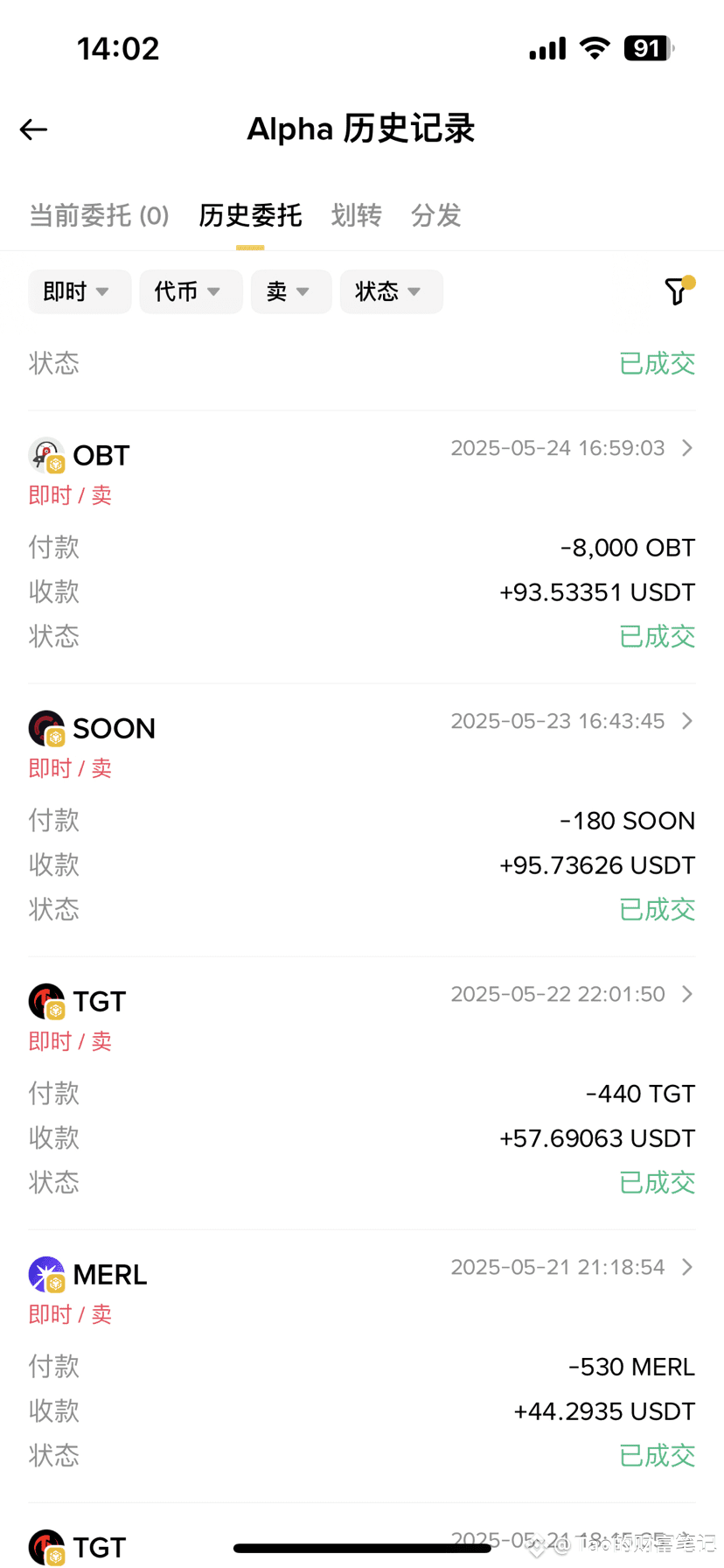Screen dimensions: 724x1568
Task: Select the 历史委托 tab
Action: [x=250, y=215]
